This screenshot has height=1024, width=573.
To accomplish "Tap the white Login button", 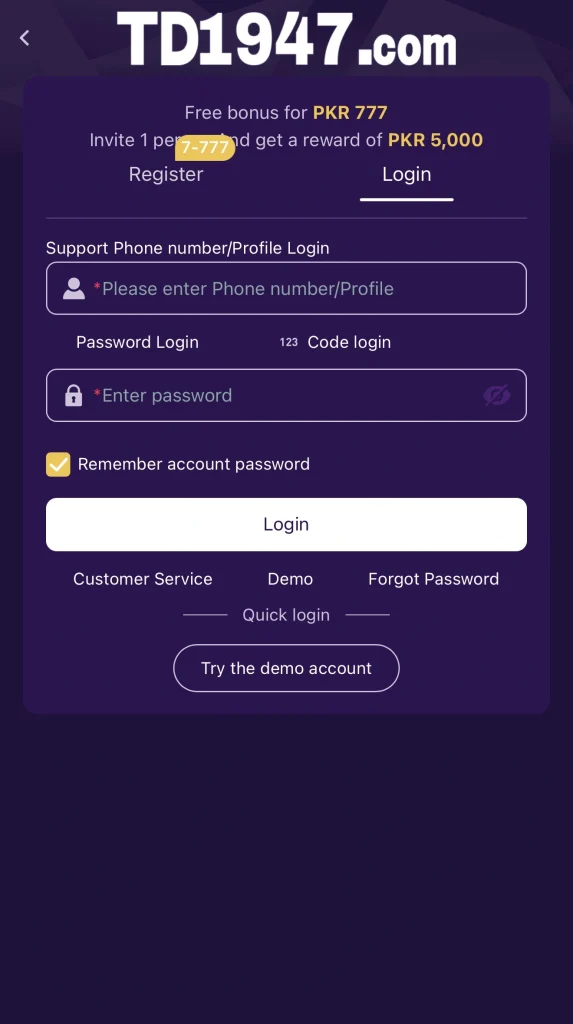I will 286,524.
